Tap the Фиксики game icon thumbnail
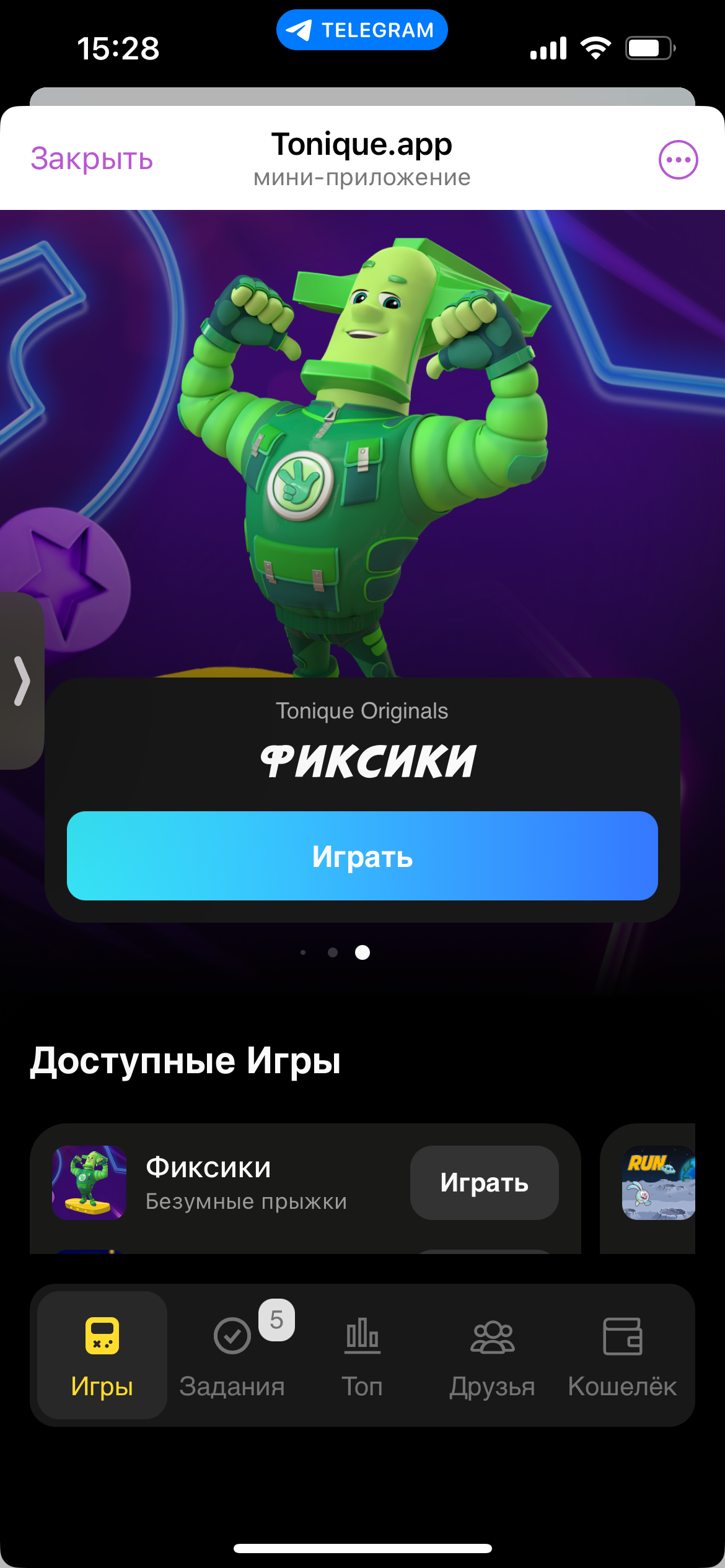 point(89,1182)
